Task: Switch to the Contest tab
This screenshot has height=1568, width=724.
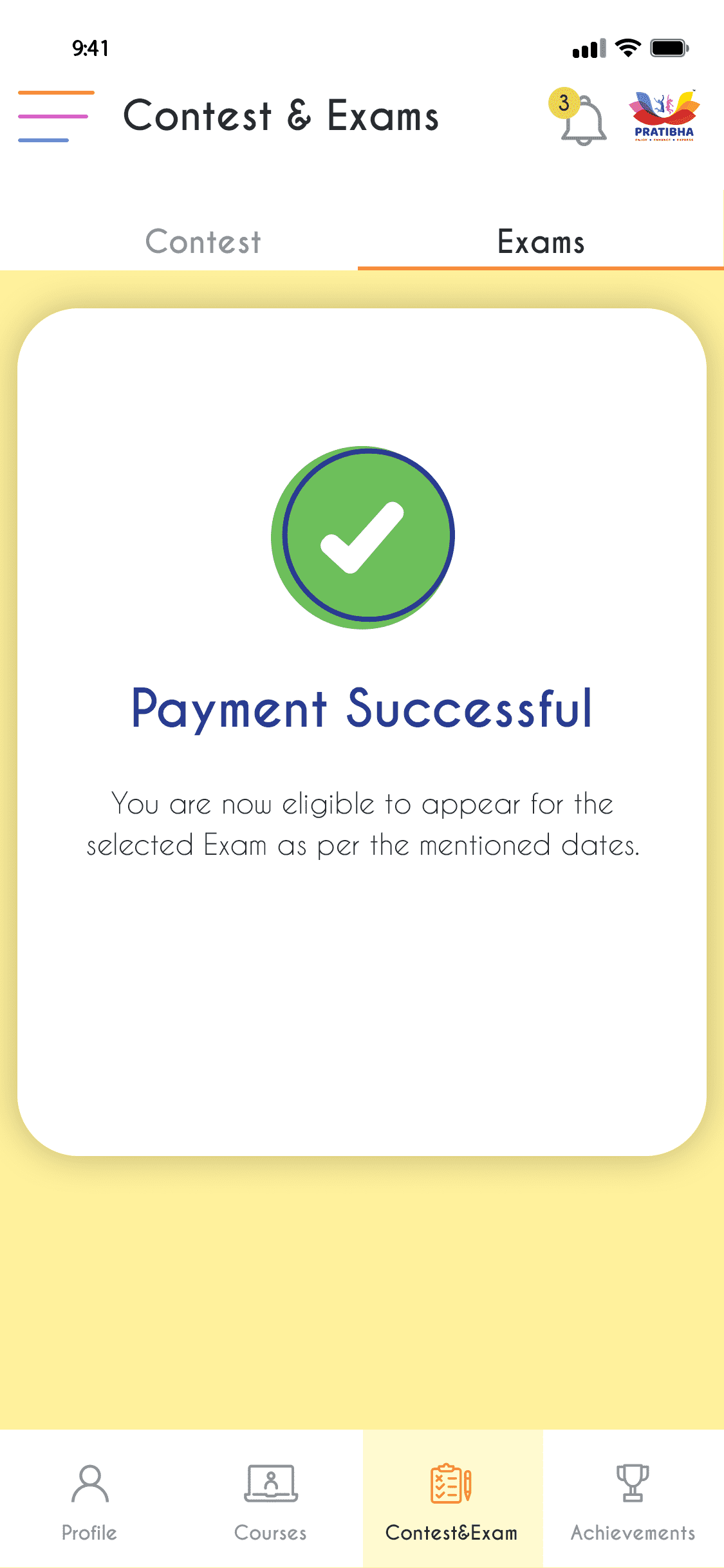Action: pos(203,242)
